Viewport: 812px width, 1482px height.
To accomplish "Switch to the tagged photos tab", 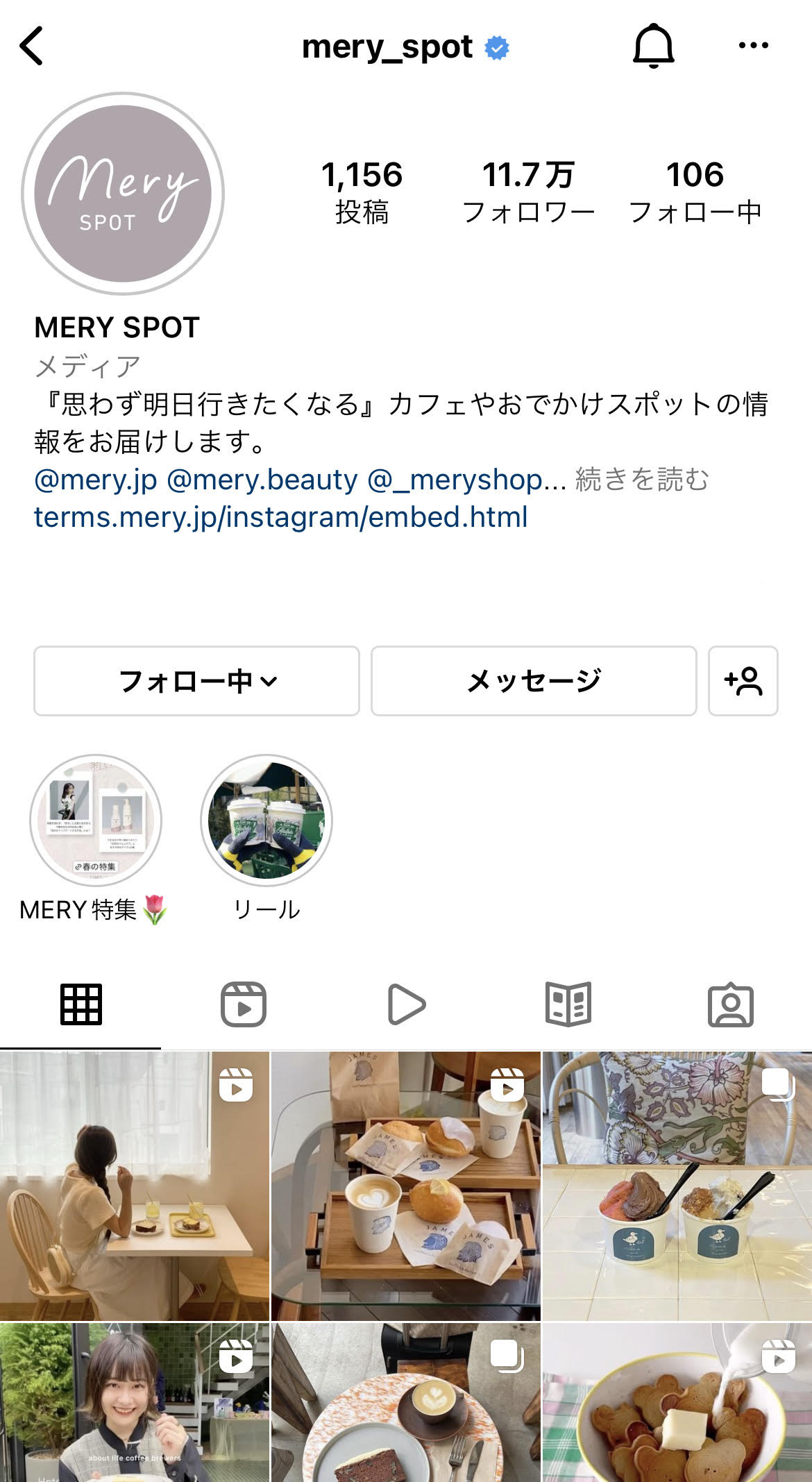I will [730, 1004].
